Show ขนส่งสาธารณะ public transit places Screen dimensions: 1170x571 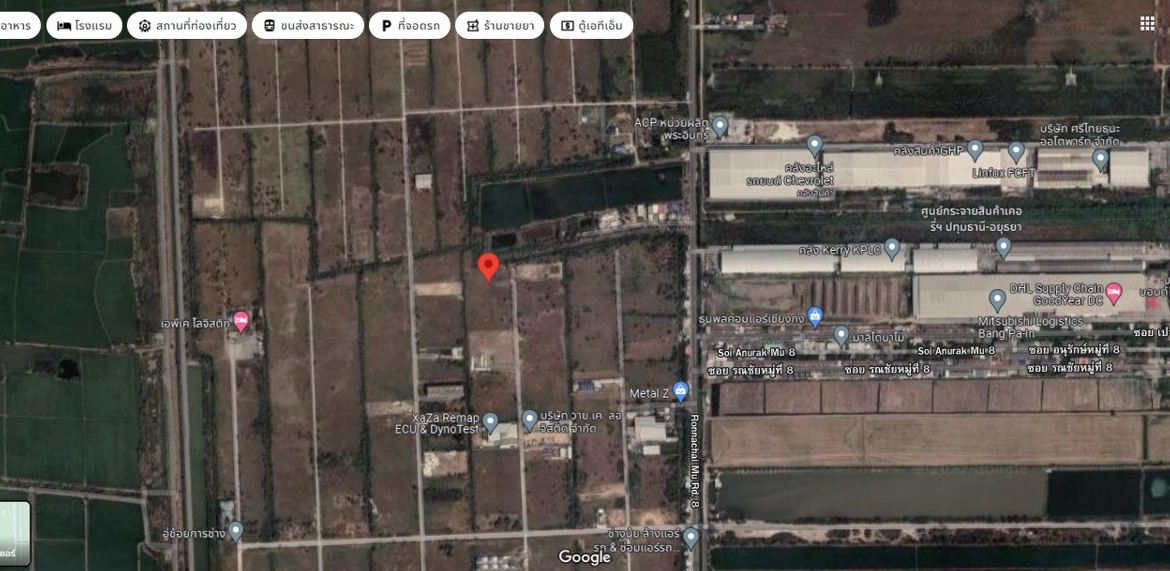coord(307,26)
